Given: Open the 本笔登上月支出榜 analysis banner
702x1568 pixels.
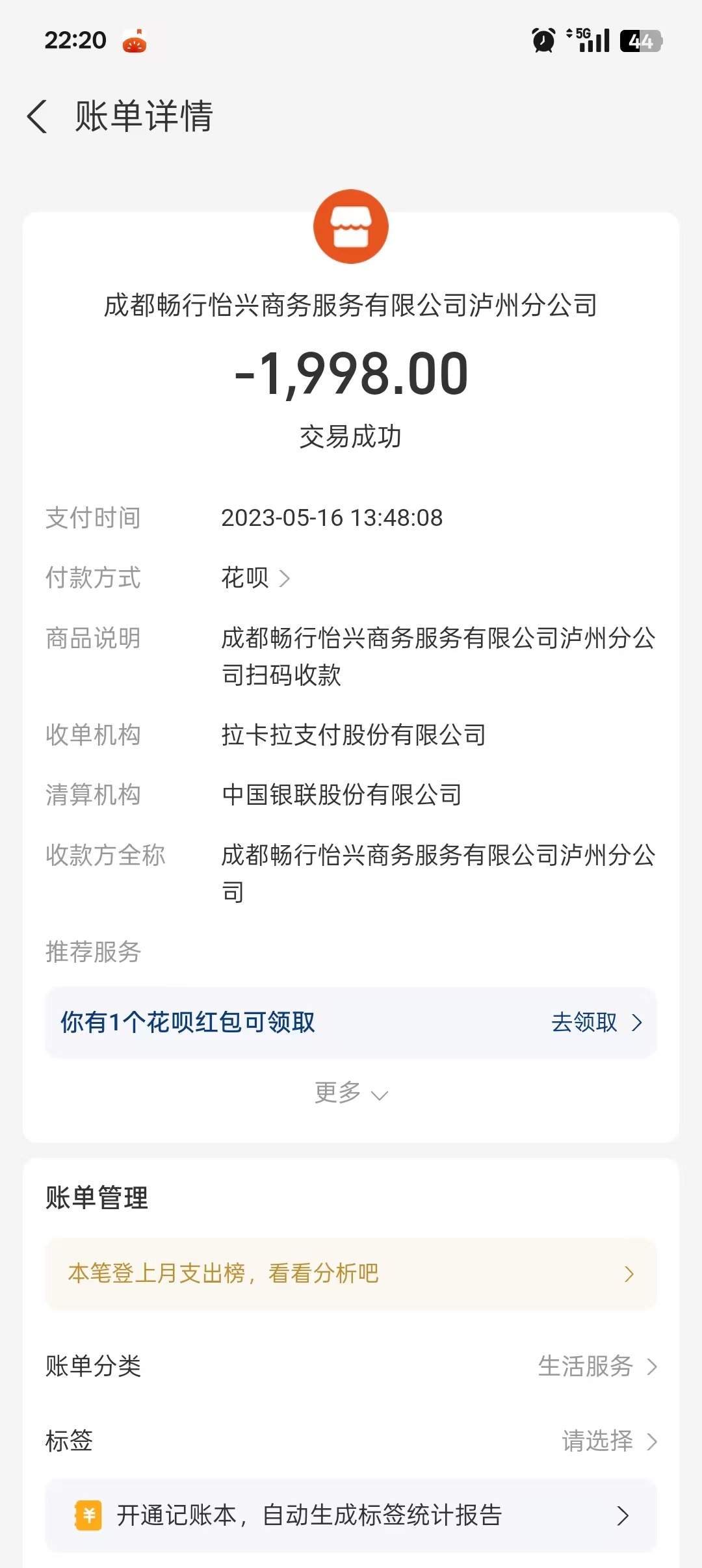Looking at the screenshot, I should pyautogui.click(x=351, y=1274).
